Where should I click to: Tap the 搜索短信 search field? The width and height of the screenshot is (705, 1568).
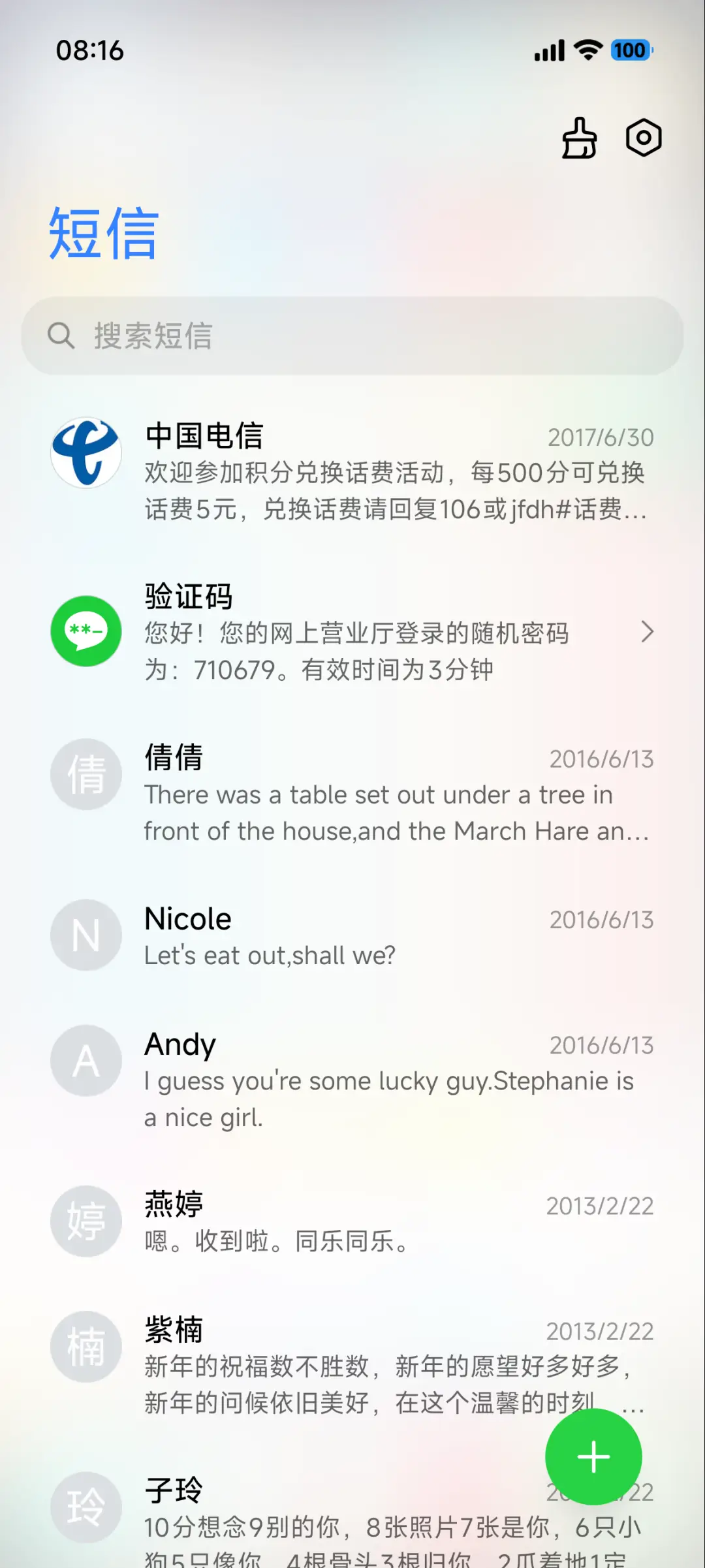point(352,336)
